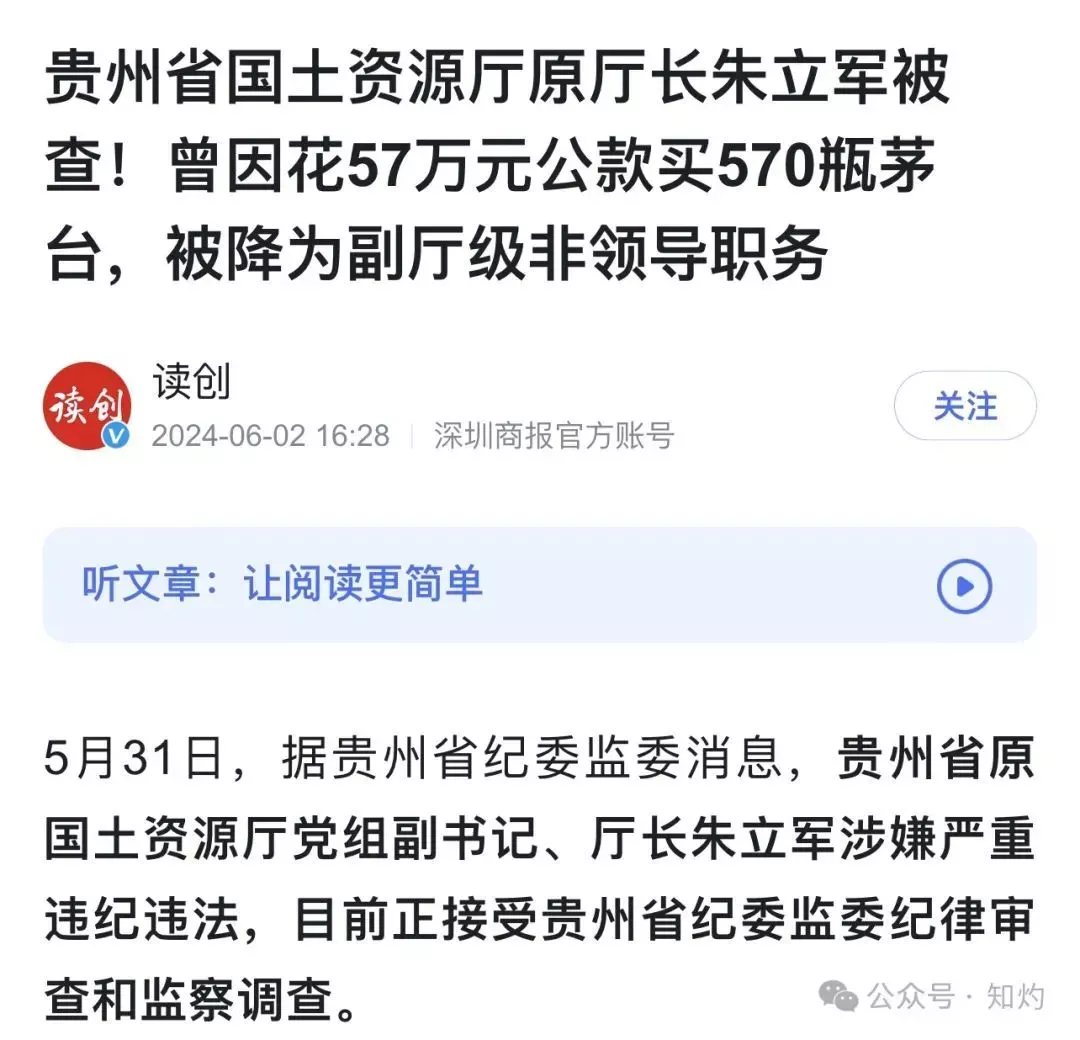Play the article audio

(963, 585)
